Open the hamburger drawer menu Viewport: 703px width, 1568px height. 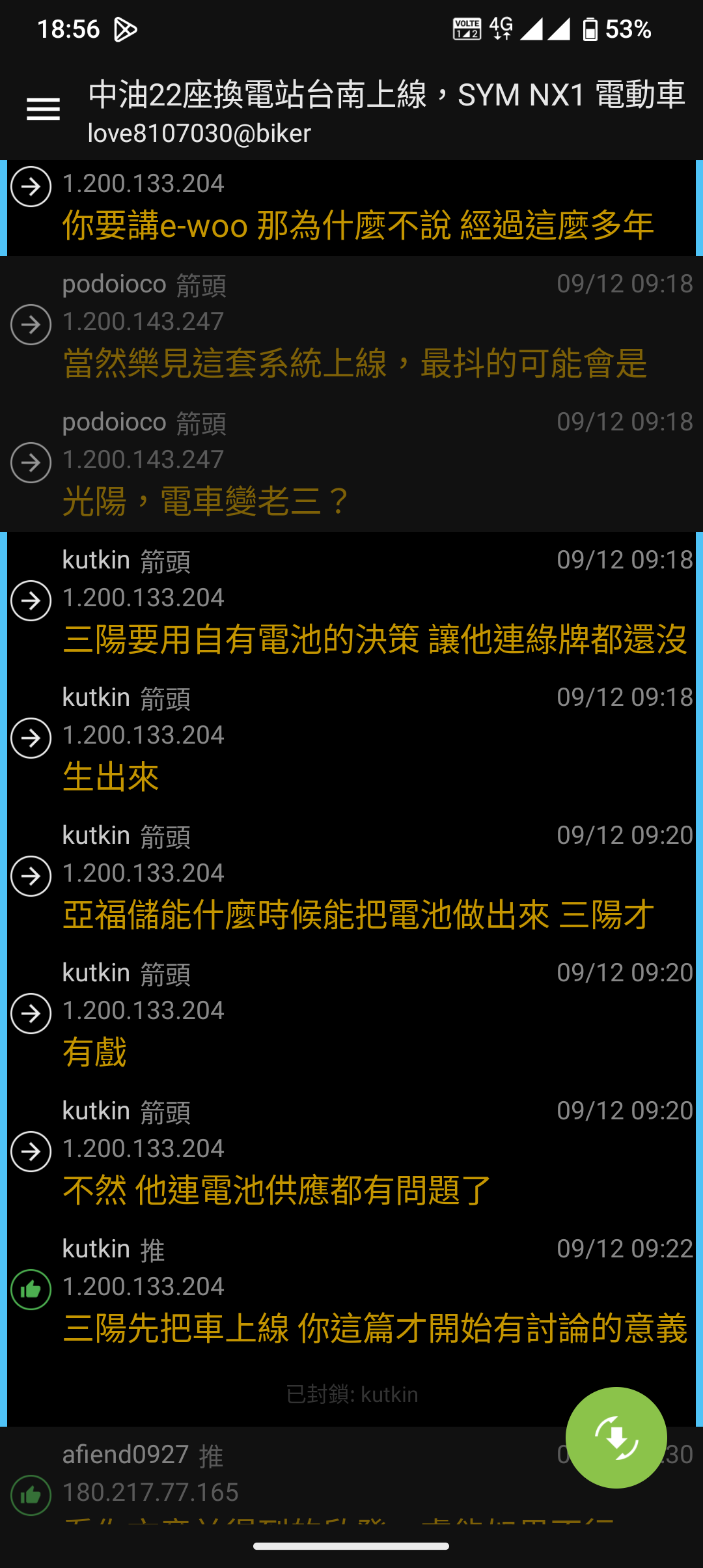click(43, 109)
